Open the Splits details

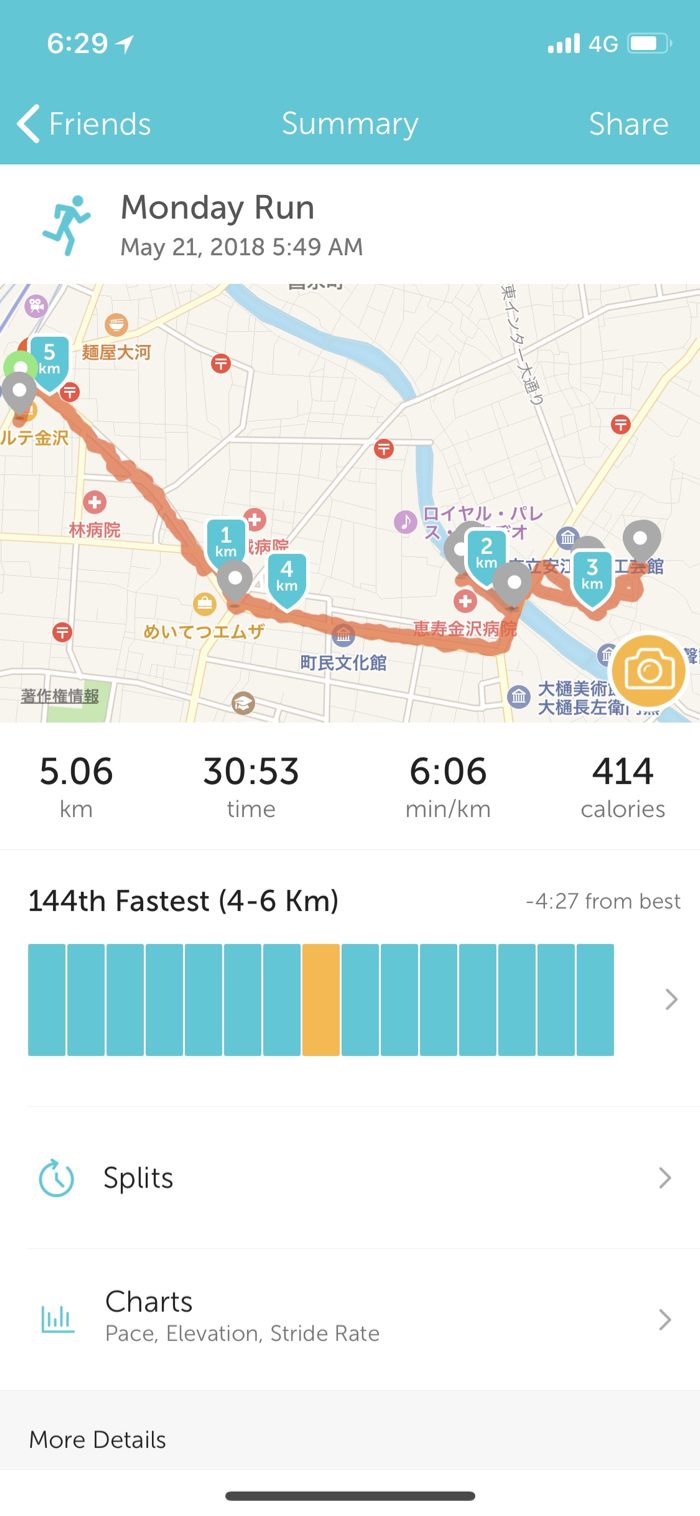point(350,1178)
